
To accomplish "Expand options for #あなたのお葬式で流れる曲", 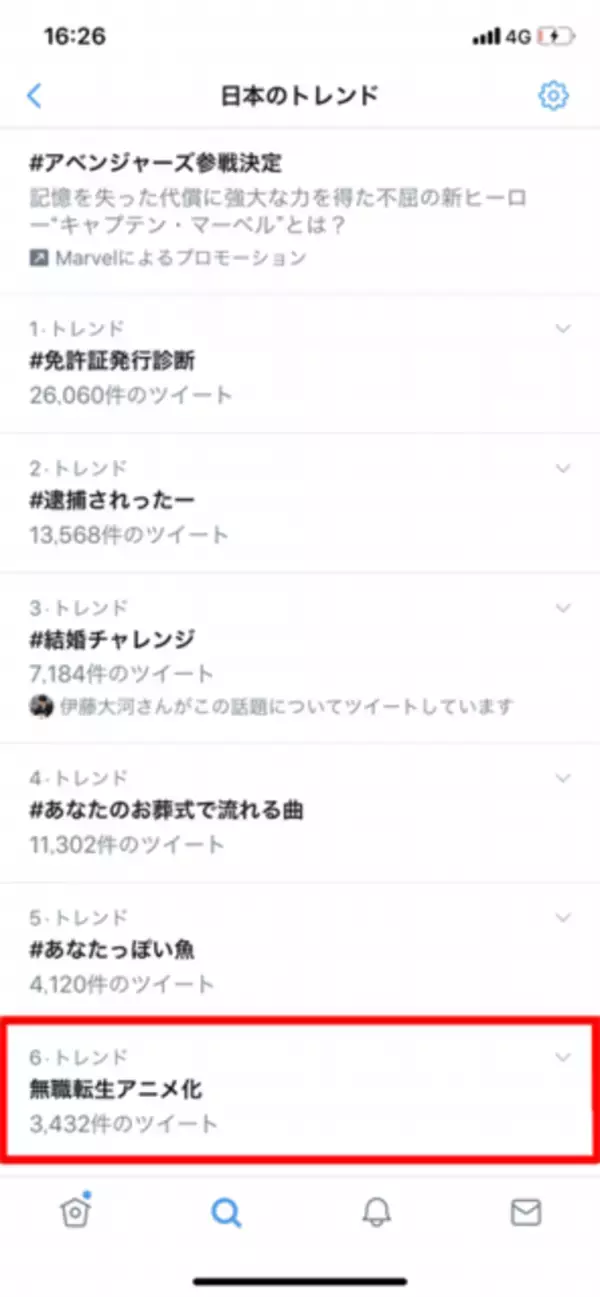I will point(563,777).
